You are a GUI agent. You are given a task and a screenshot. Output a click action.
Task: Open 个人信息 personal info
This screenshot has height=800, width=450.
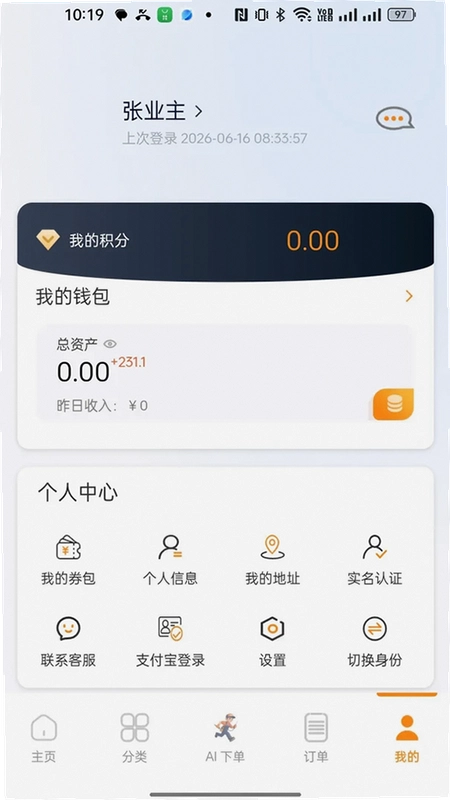(170, 560)
